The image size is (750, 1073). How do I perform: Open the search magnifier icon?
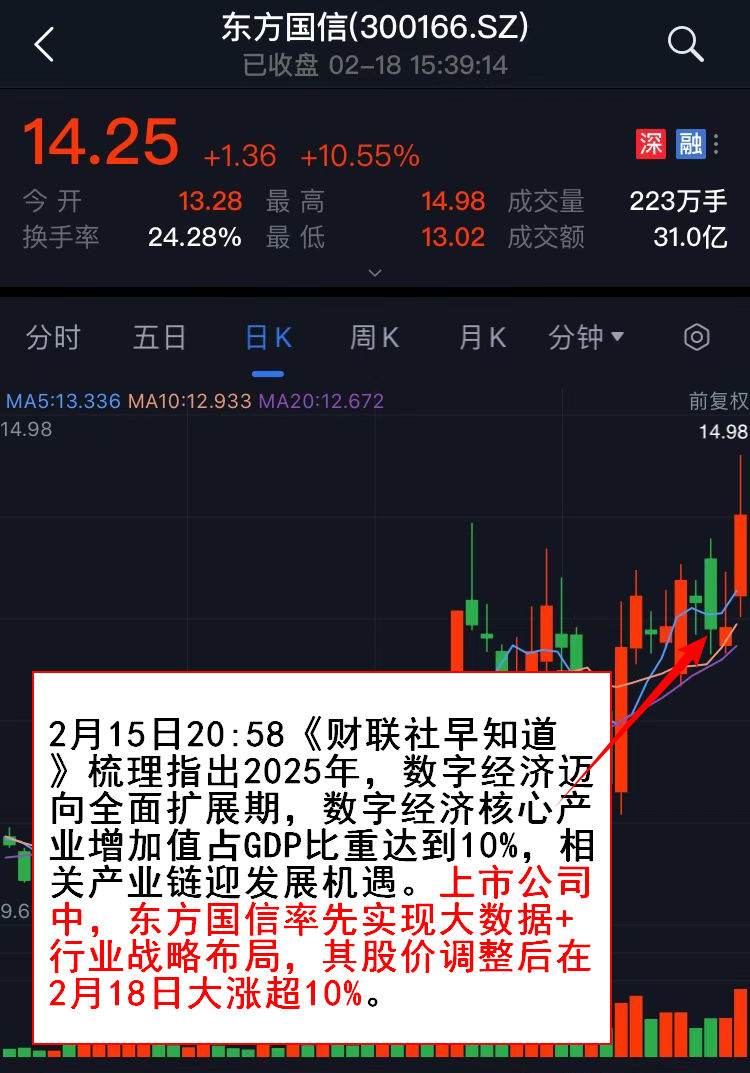pyautogui.click(x=685, y=45)
